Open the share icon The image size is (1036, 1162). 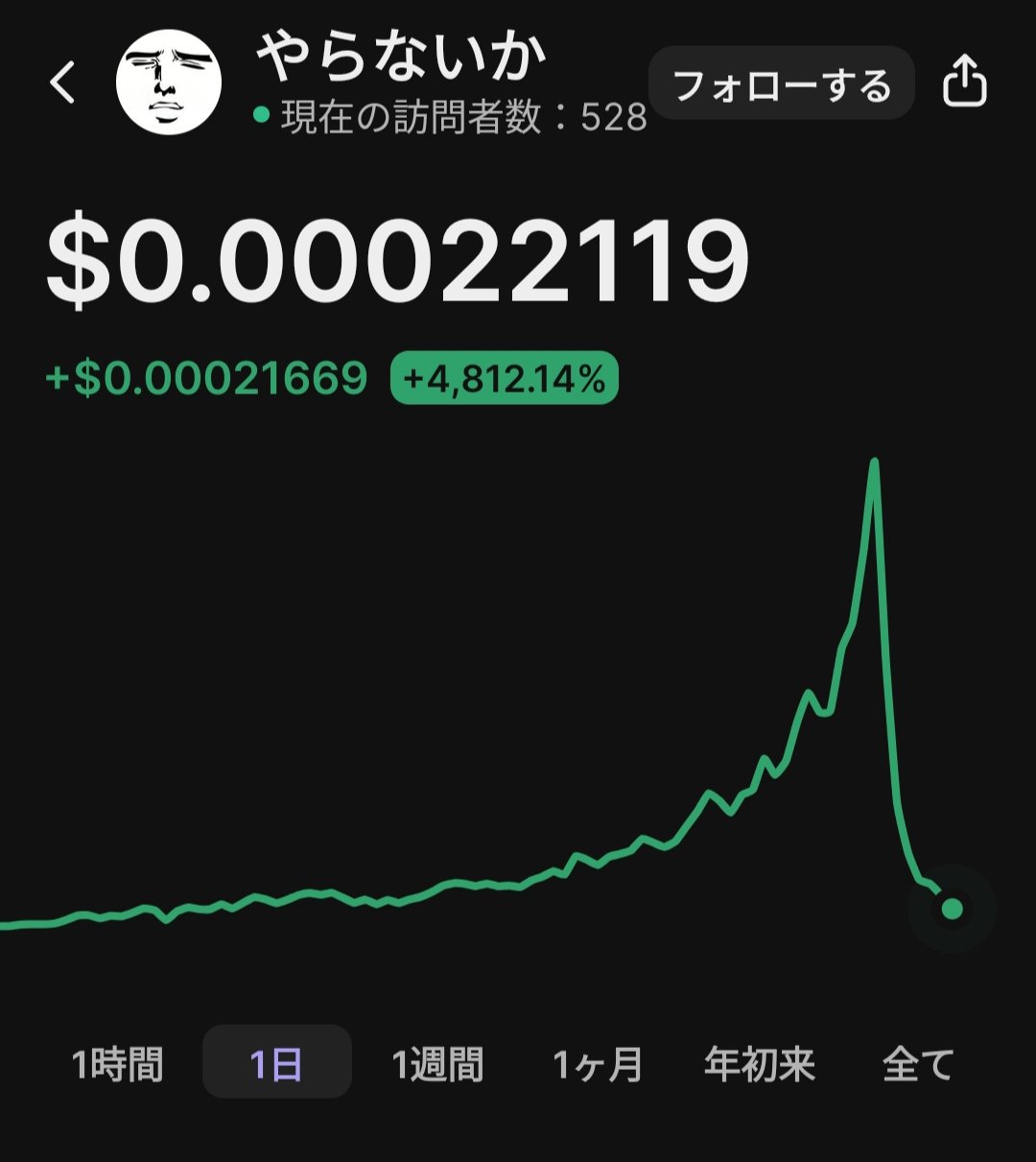point(964,83)
